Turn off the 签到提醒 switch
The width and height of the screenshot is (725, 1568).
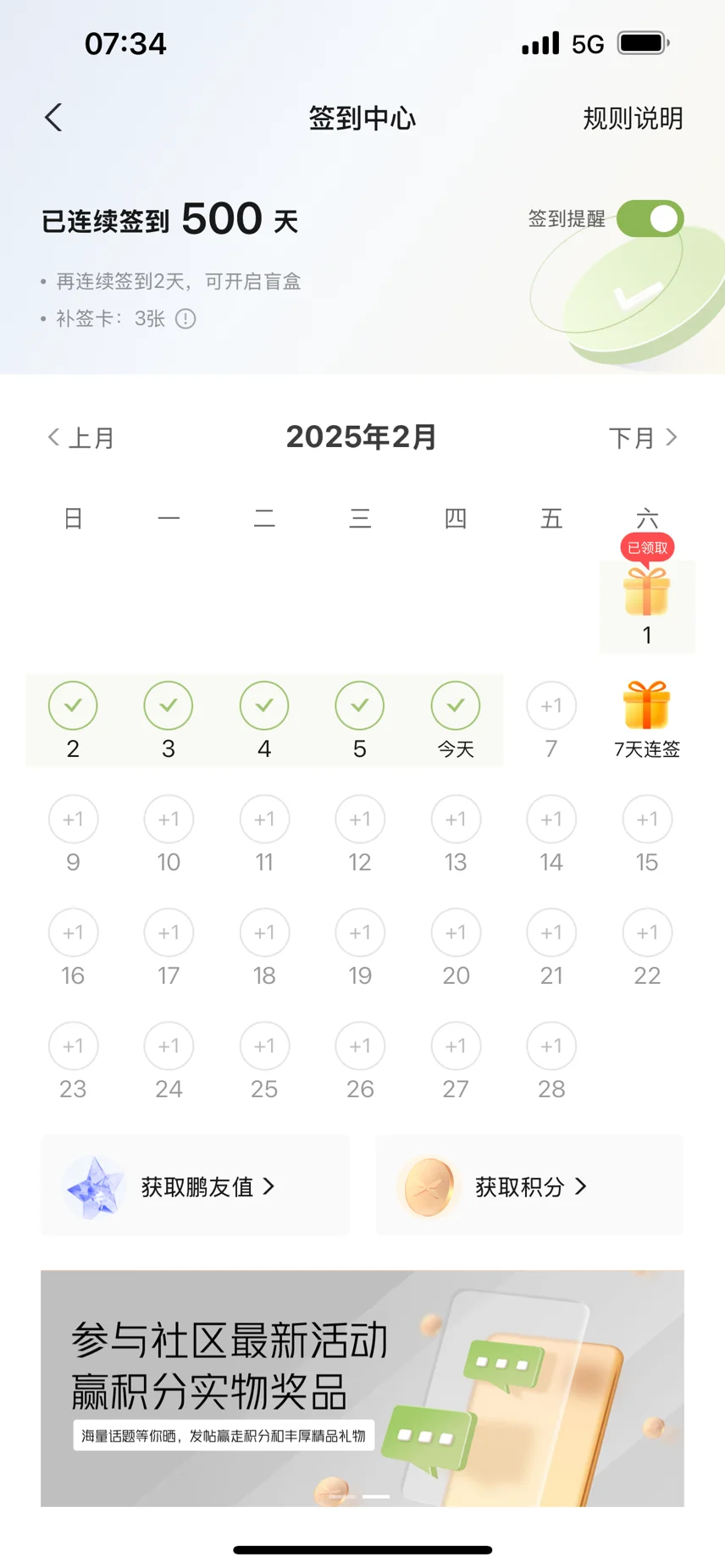[x=650, y=218]
